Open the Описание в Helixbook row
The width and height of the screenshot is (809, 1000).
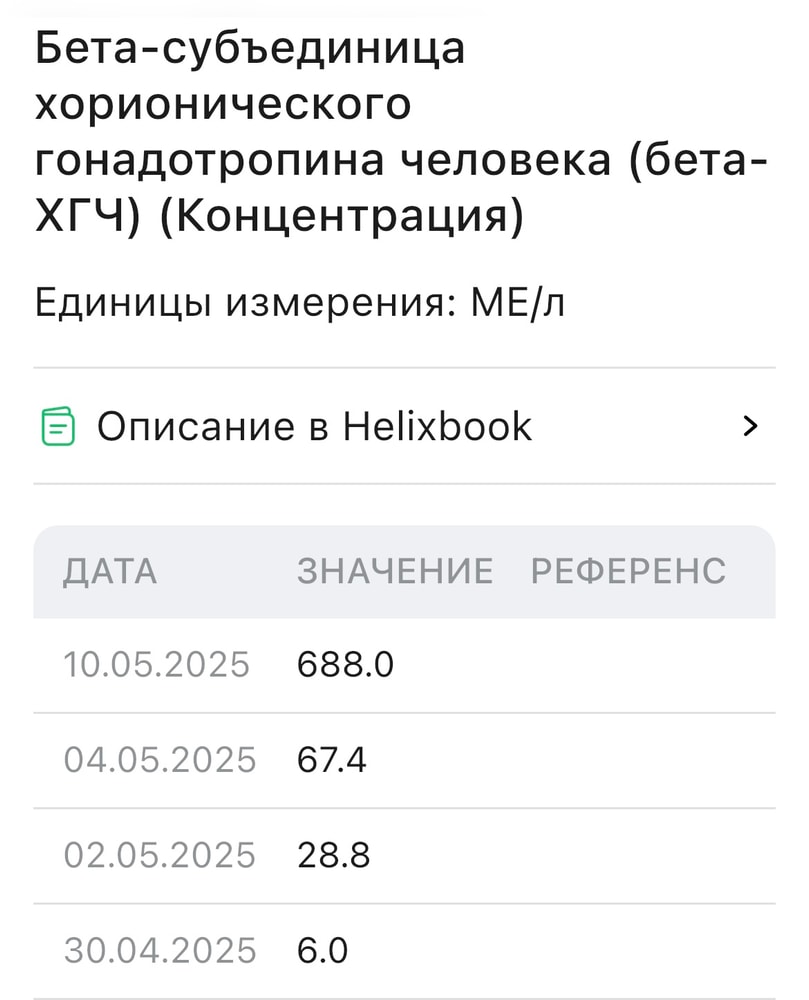click(400, 427)
